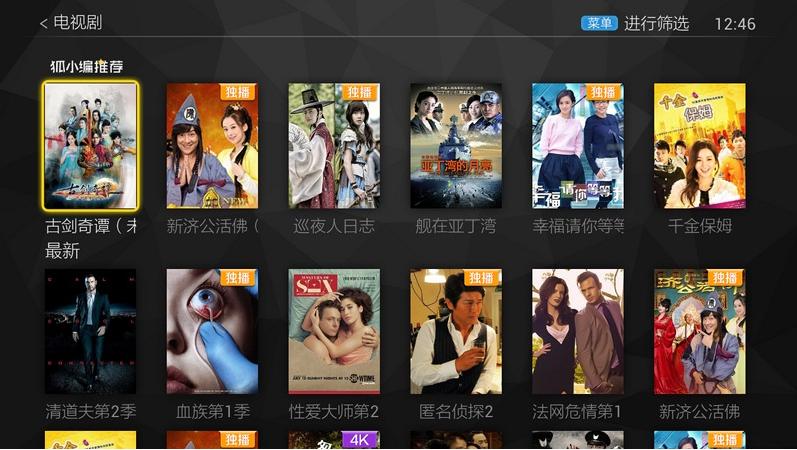Open the second-row 新济公活佛 poster
The image size is (797, 450).
700,331
